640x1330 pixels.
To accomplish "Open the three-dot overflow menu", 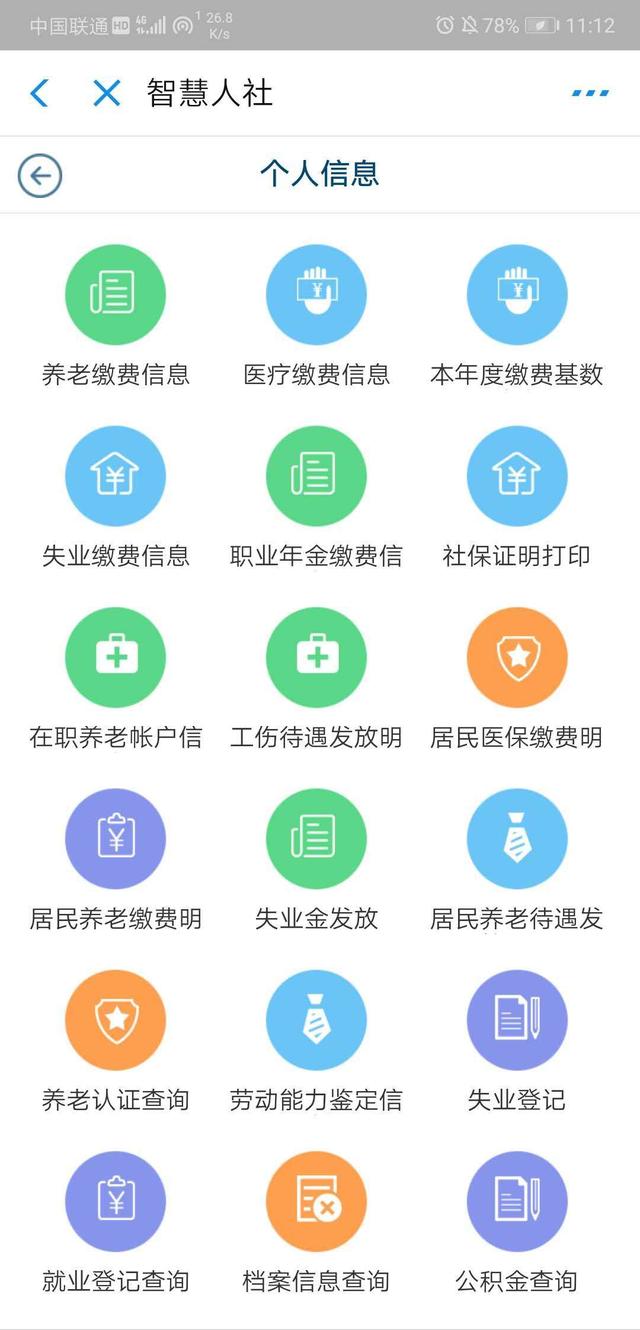I will (590, 93).
